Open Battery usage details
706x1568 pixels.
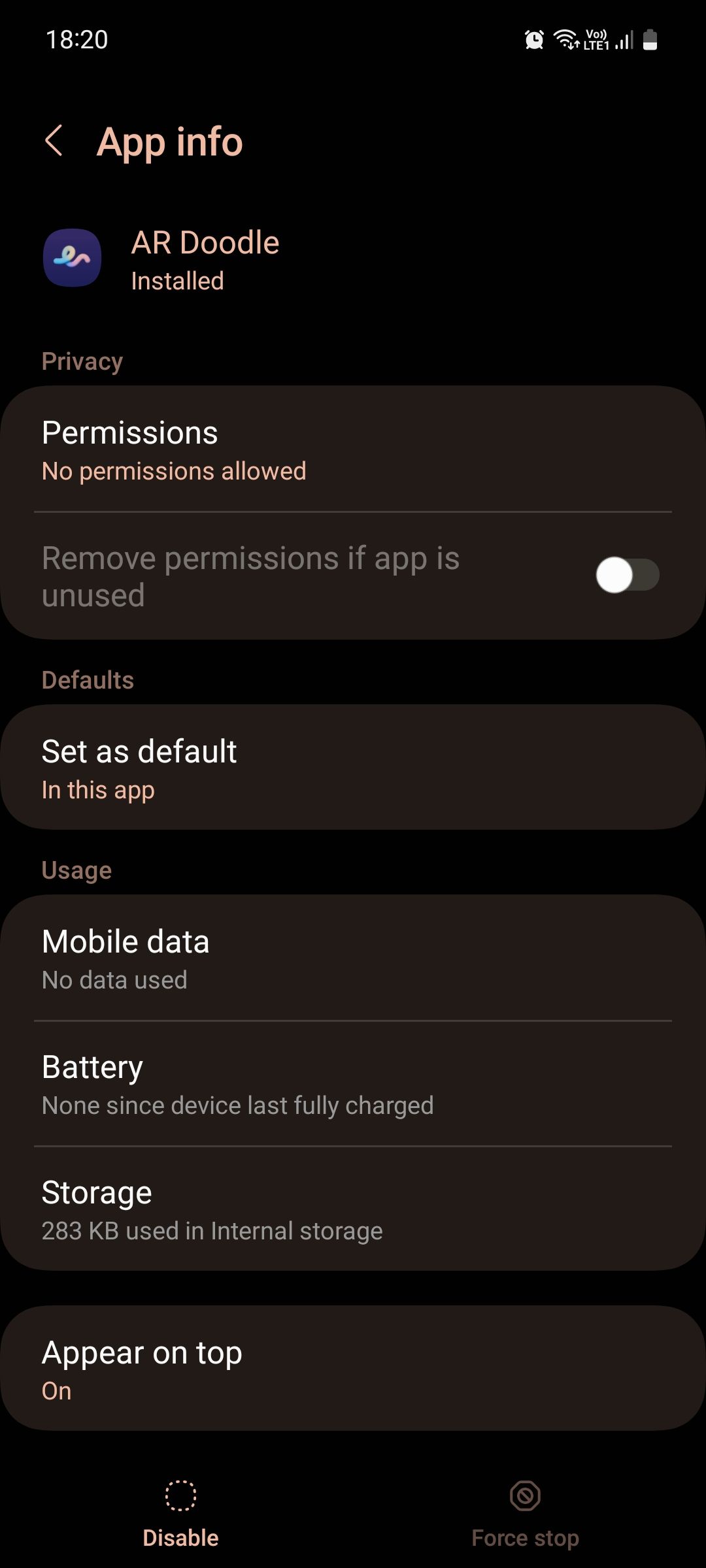pos(353,1085)
